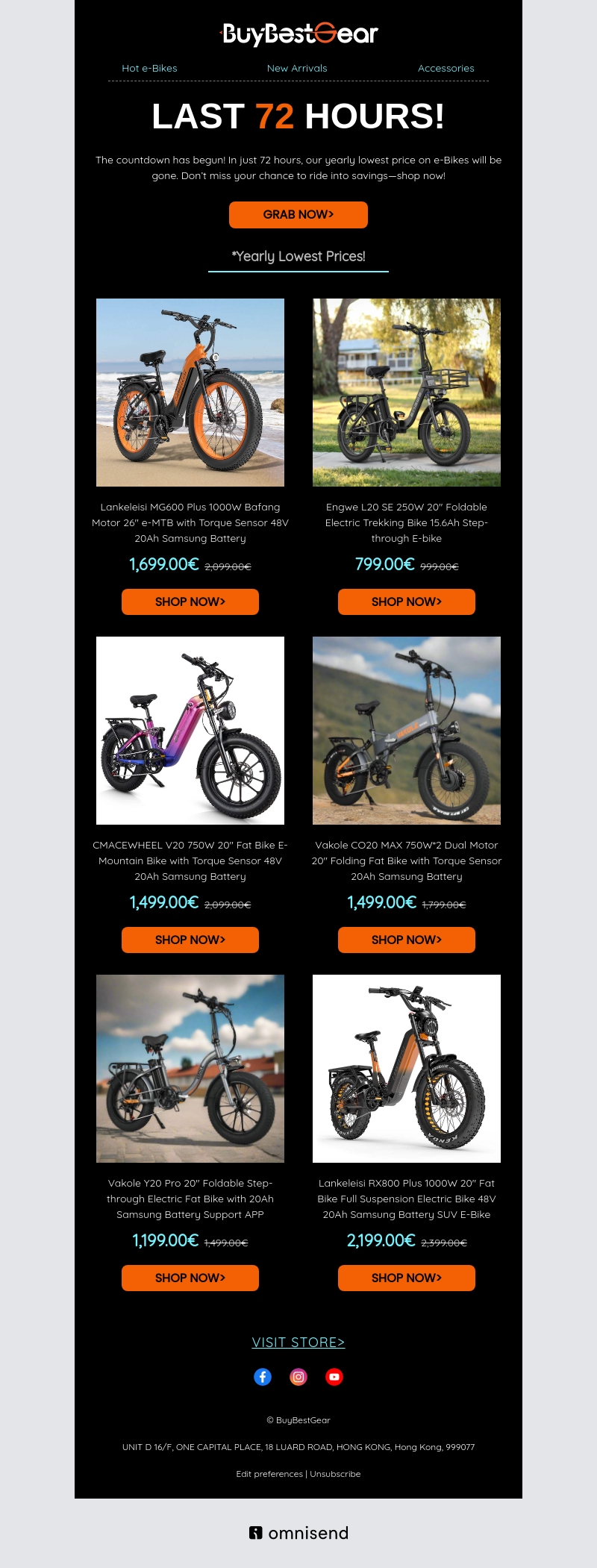The height and width of the screenshot is (1568, 597).
Task: Shop now for Vakole CO20 MAX
Action: tap(407, 940)
